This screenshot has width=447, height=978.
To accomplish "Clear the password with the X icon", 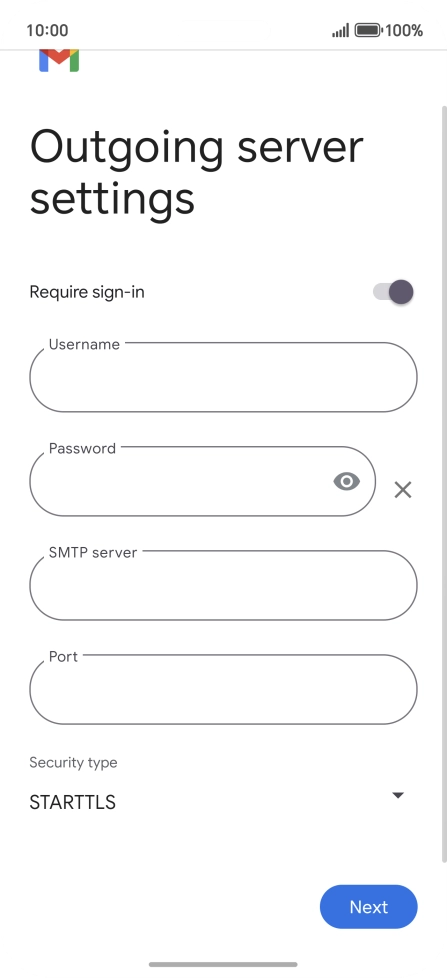I will pos(403,490).
